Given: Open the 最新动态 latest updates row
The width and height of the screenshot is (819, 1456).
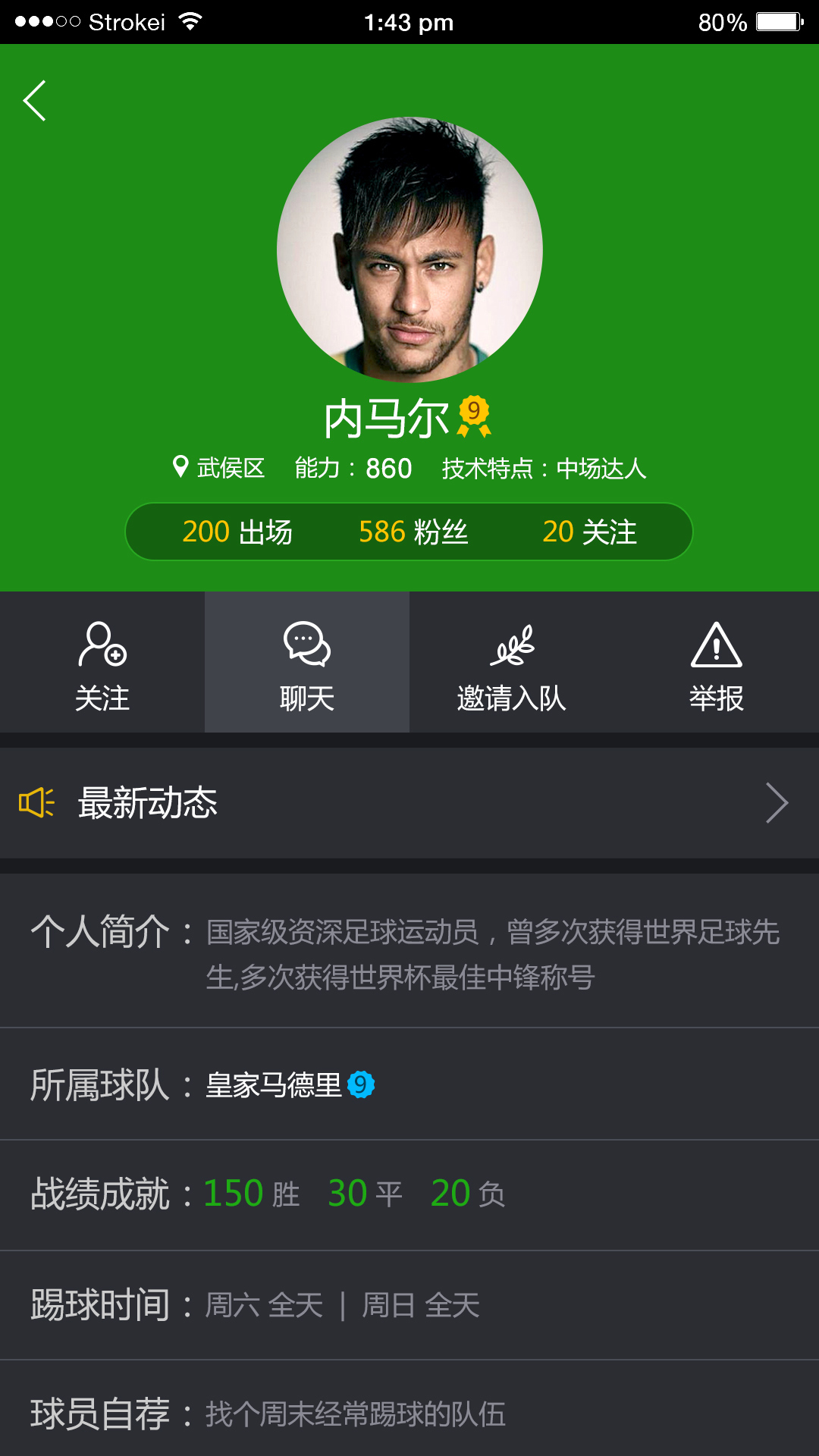Looking at the screenshot, I should [409, 802].
